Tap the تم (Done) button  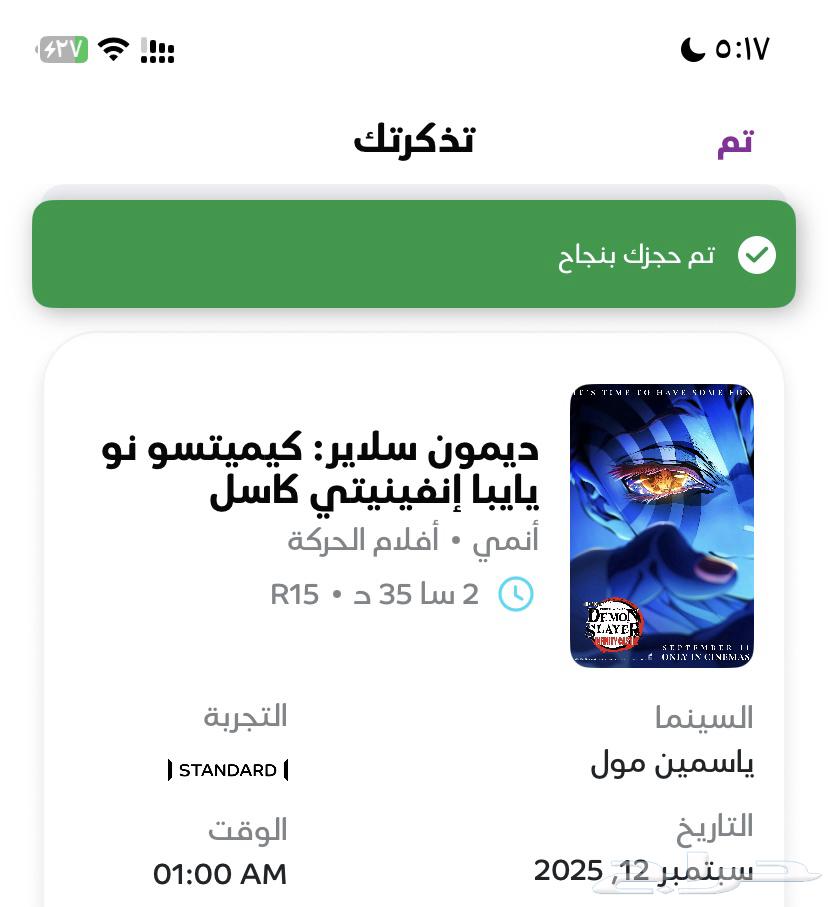[737, 143]
